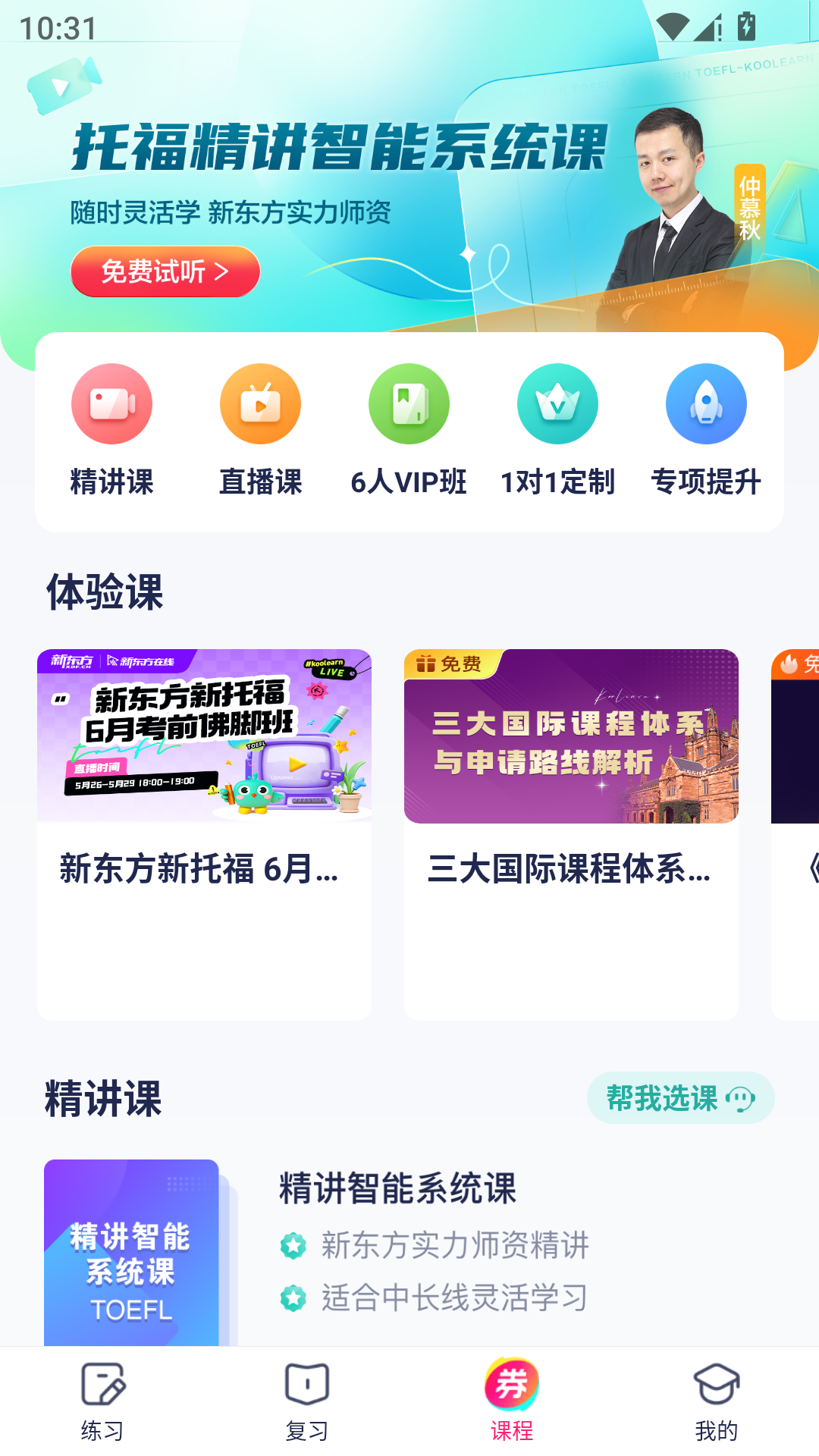Open 1对1定制 courses
Image resolution: width=819 pixels, height=1456 pixels.
(557, 430)
